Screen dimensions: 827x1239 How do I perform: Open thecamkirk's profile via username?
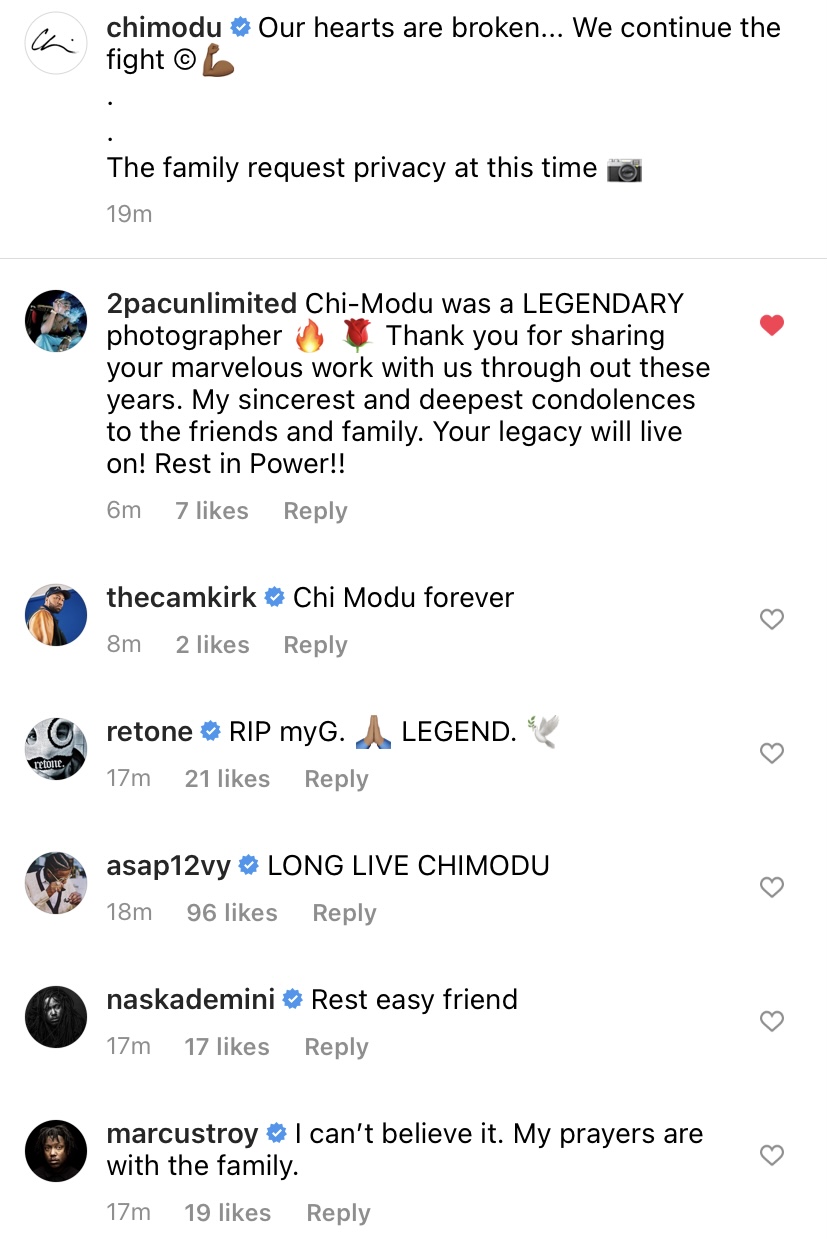pyautogui.click(x=182, y=598)
